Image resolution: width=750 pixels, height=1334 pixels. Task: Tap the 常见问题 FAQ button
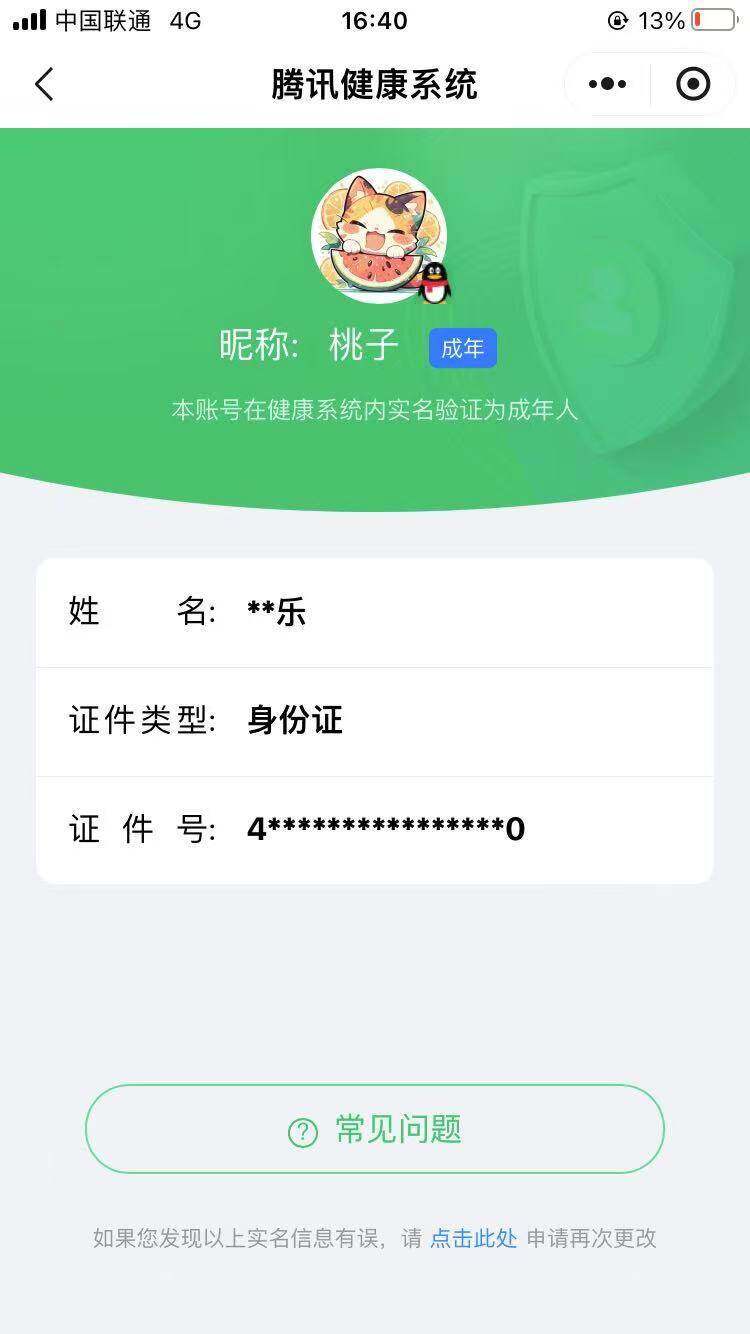coord(375,1128)
